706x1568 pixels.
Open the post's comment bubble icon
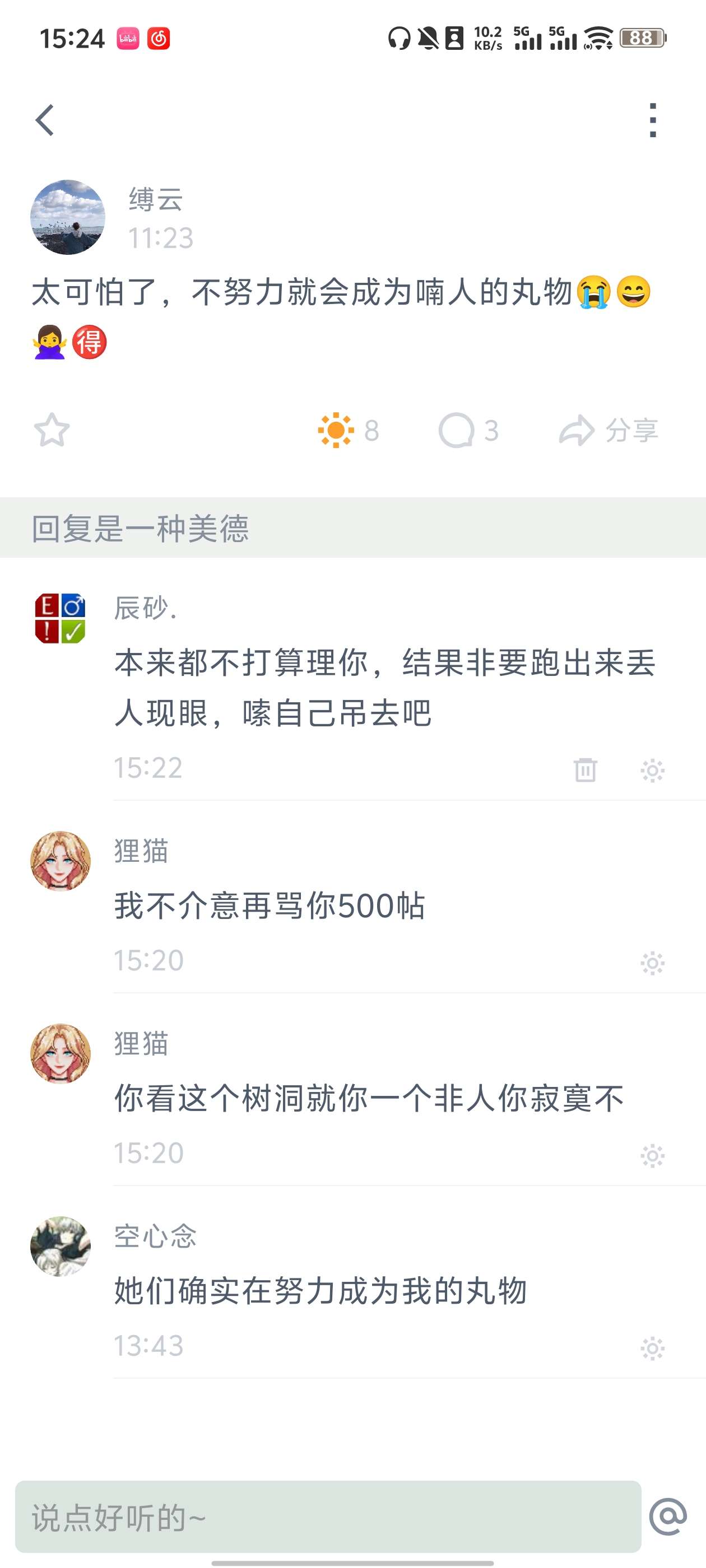[456, 430]
